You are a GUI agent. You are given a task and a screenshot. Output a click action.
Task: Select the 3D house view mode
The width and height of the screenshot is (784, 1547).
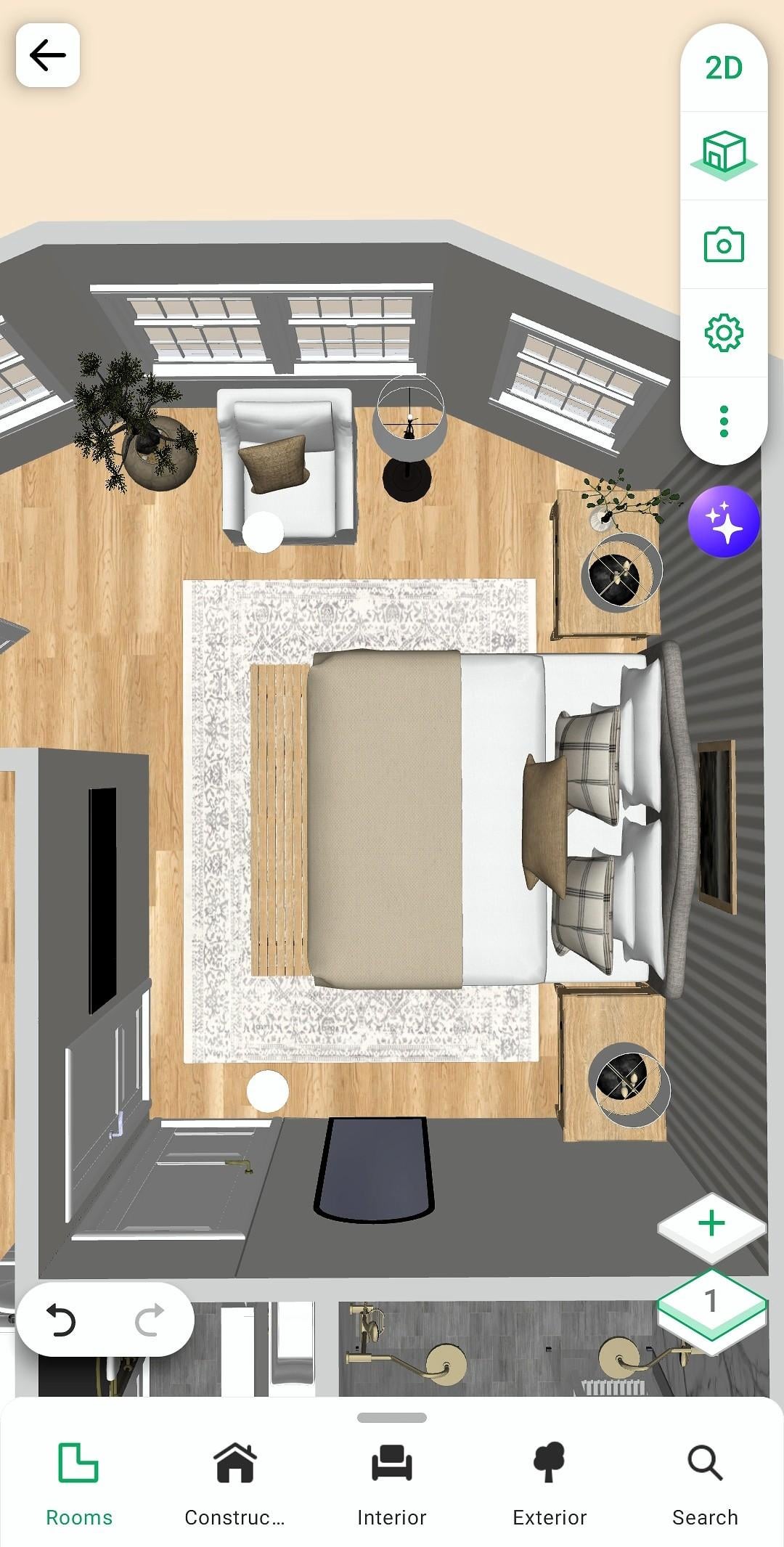click(724, 155)
